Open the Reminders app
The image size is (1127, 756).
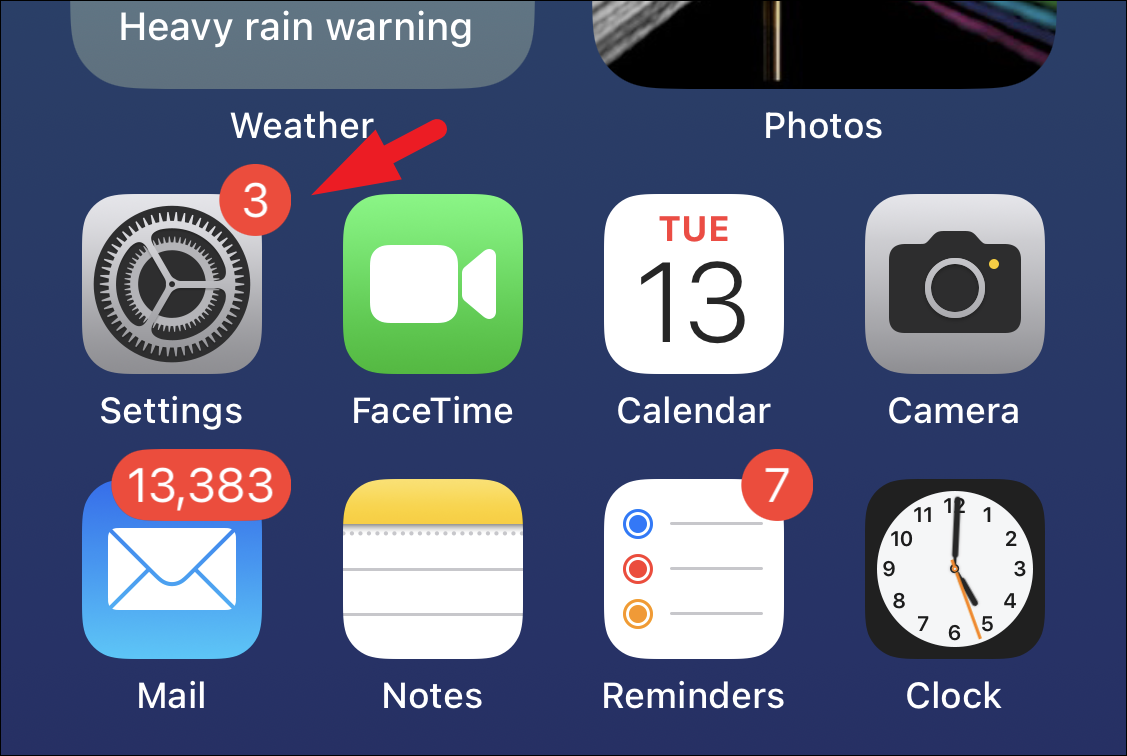point(693,569)
